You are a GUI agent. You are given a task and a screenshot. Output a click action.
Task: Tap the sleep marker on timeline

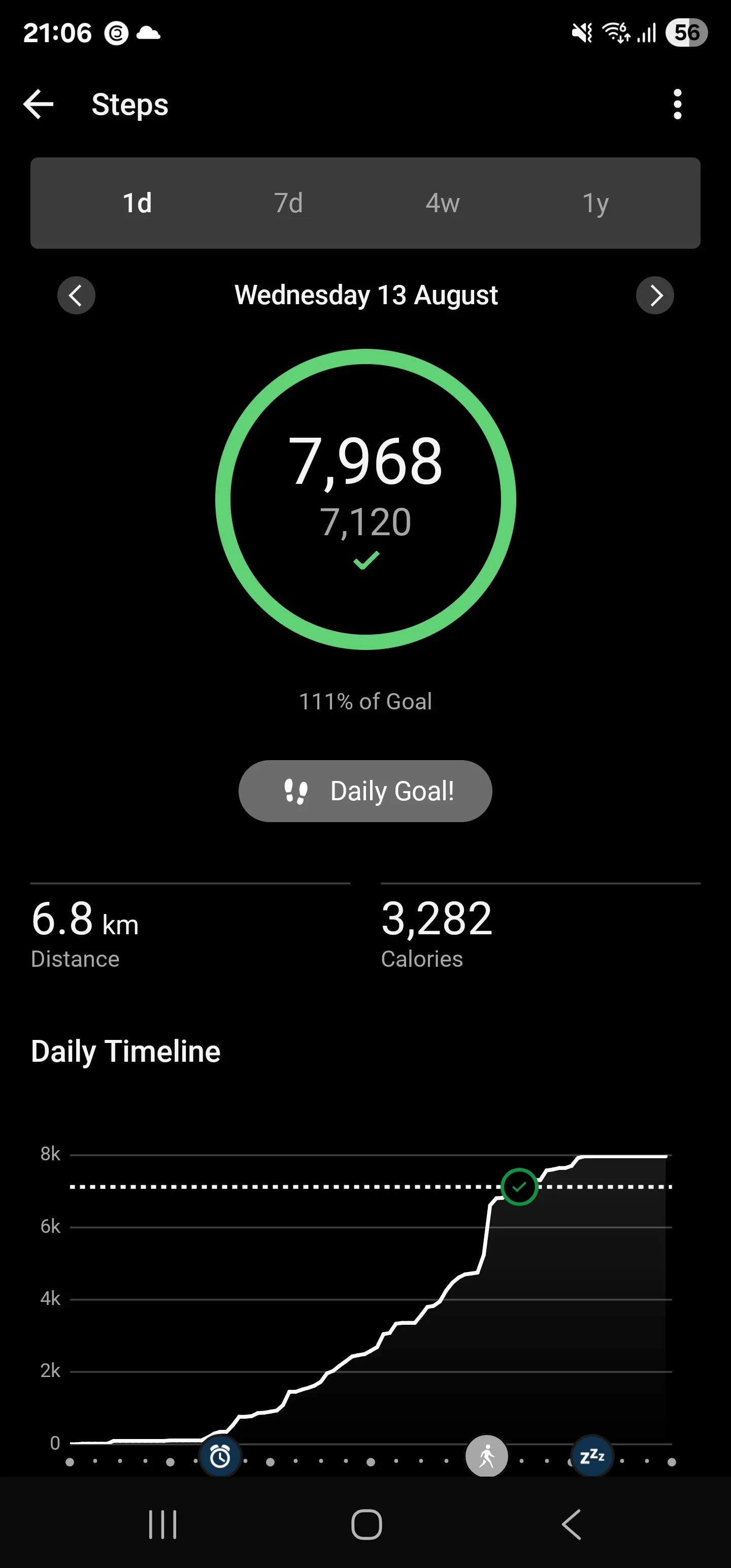pos(592,1456)
